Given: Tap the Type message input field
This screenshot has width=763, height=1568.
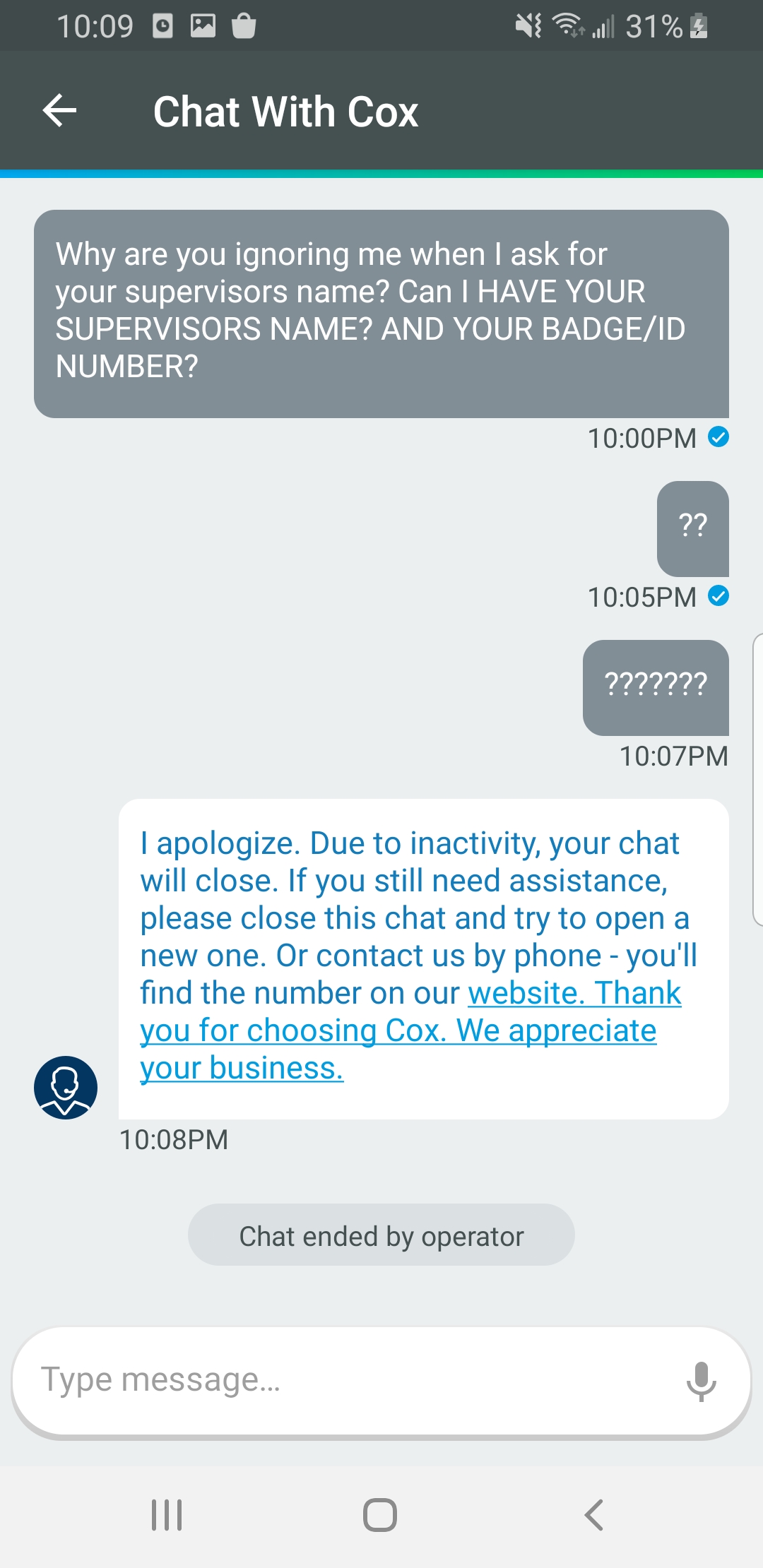Looking at the screenshot, I should tap(283, 1380).
